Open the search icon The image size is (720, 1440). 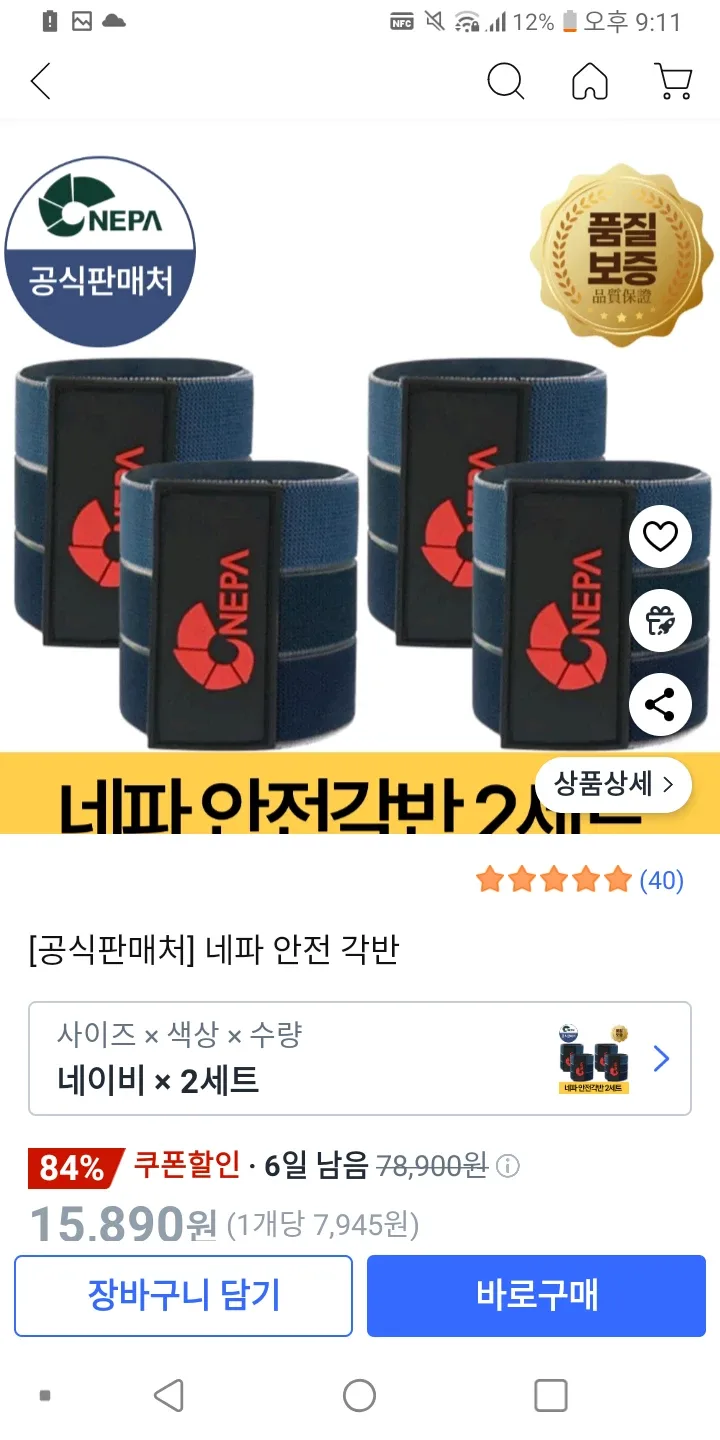tap(505, 82)
